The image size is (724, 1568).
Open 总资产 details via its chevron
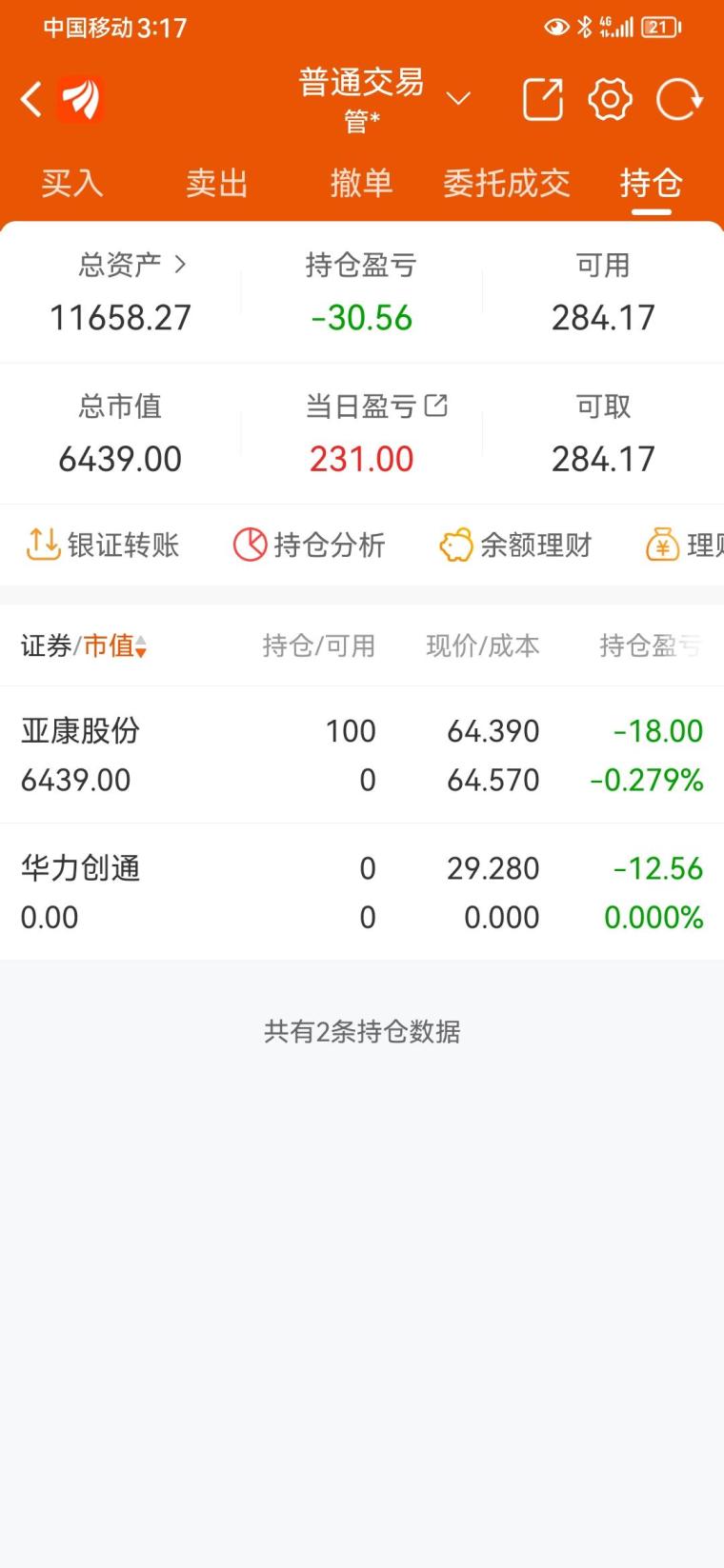coord(180,264)
